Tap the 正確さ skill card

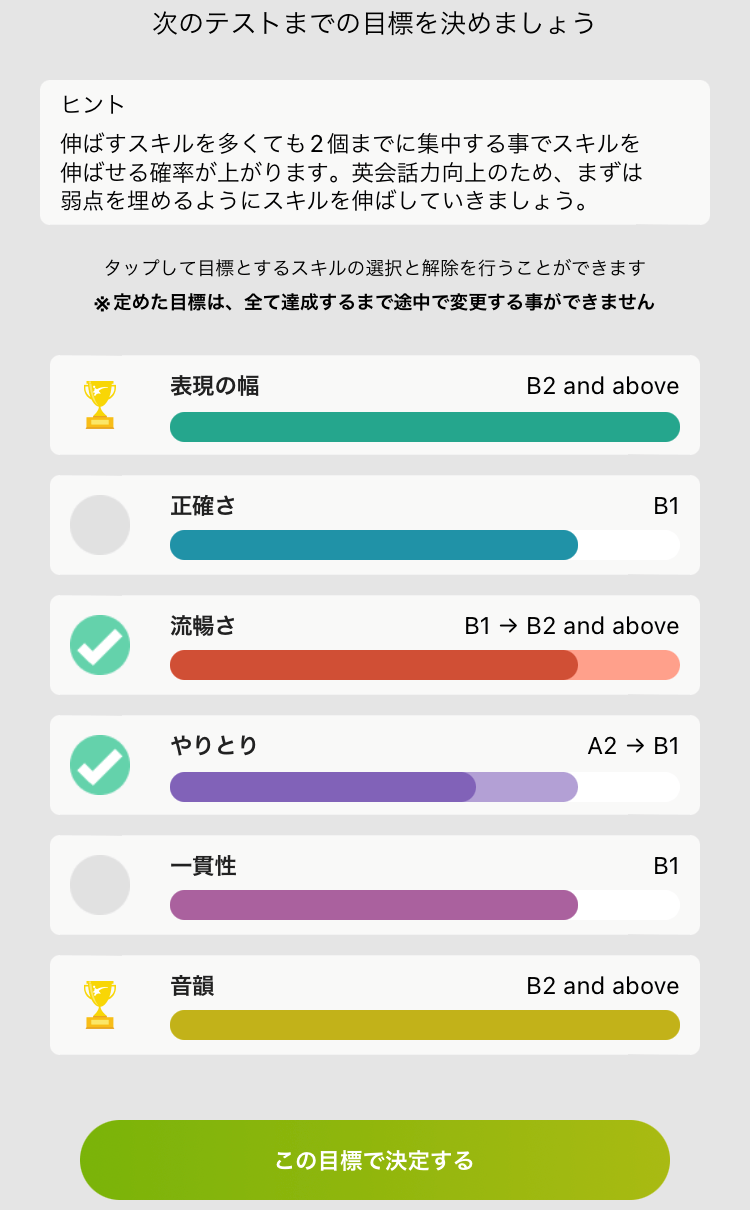click(375, 524)
